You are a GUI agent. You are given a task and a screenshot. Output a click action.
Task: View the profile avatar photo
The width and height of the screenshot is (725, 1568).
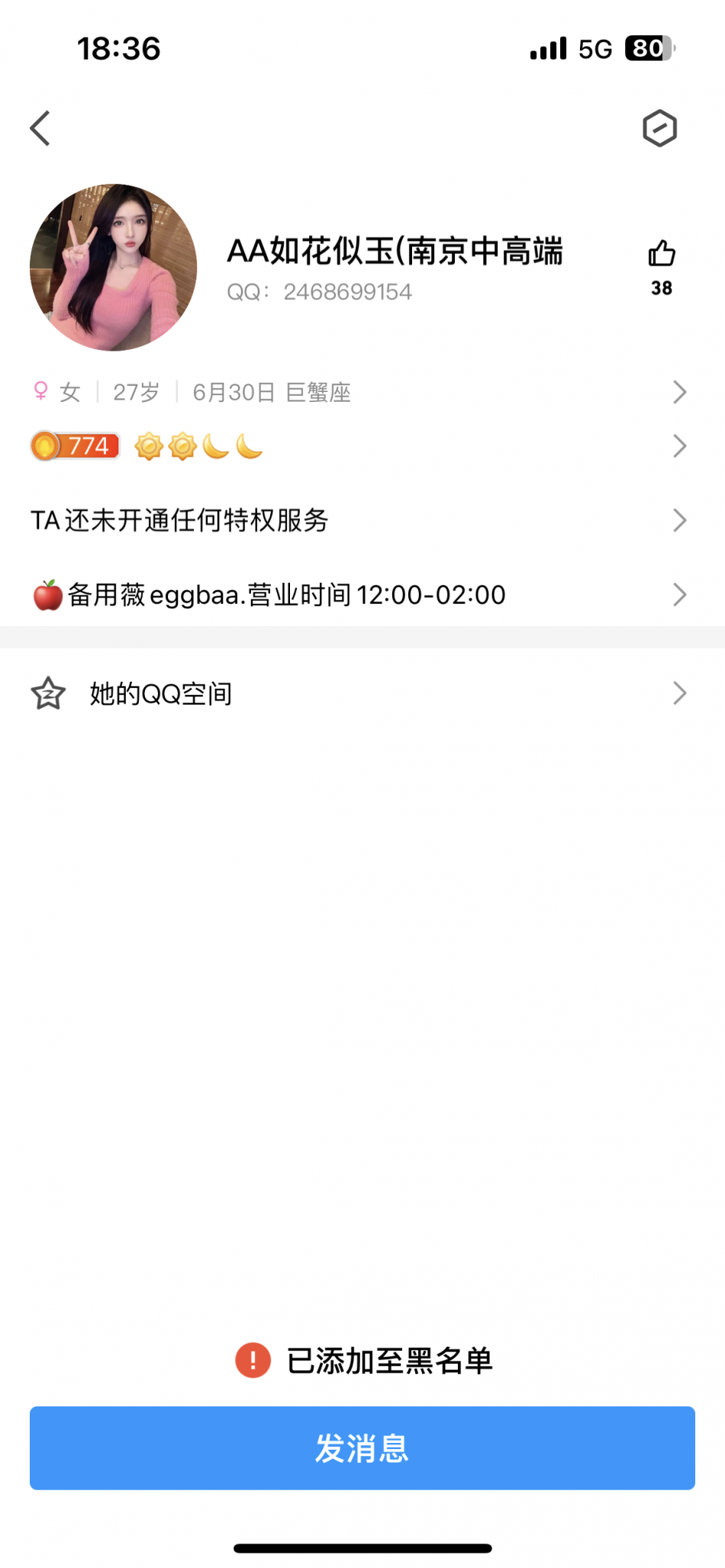click(x=114, y=267)
